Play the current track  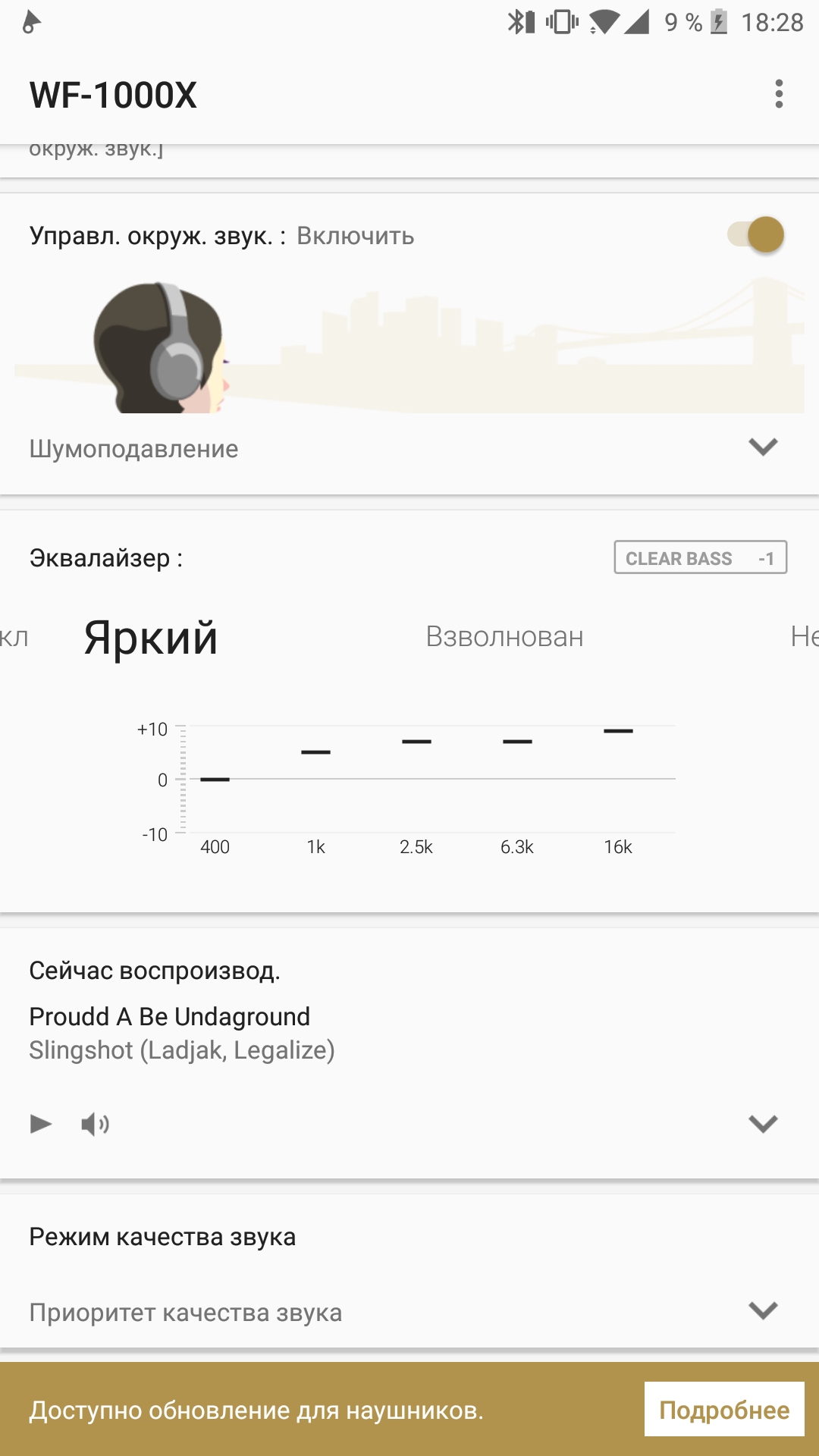(x=41, y=1124)
